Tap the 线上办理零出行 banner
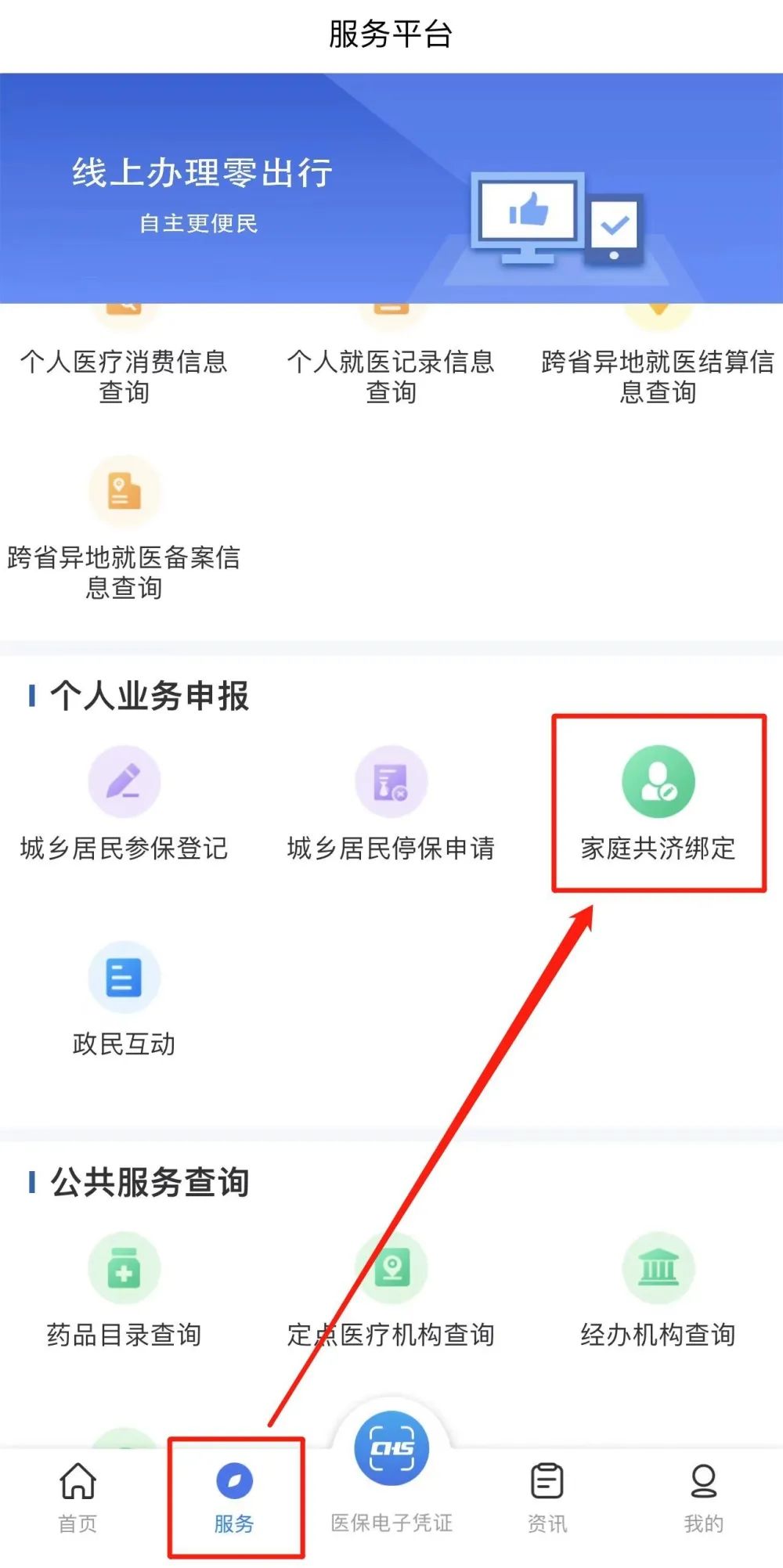 (391, 188)
